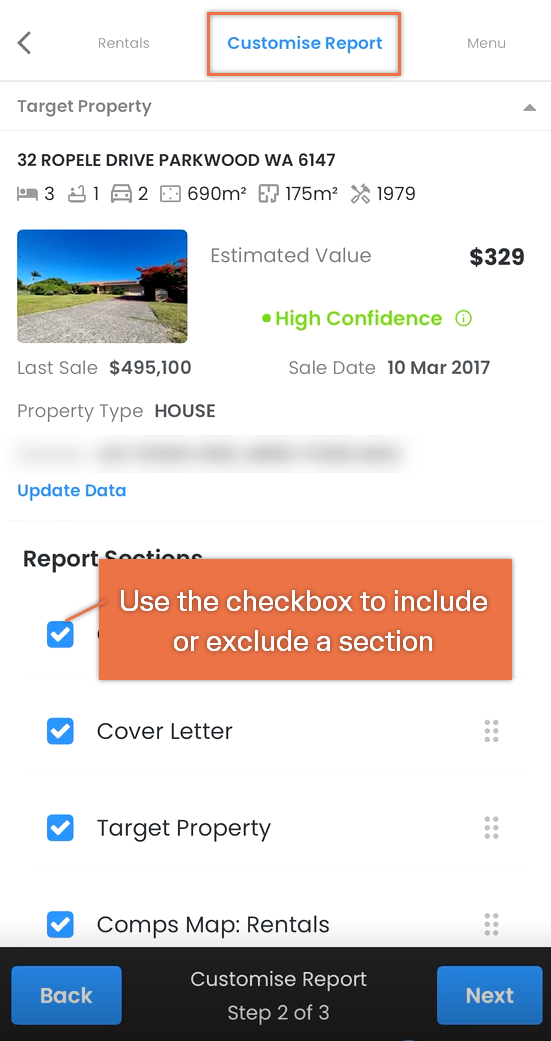Uncheck the Target Property report section
The height and width of the screenshot is (1041, 551).
tap(60, 828)
